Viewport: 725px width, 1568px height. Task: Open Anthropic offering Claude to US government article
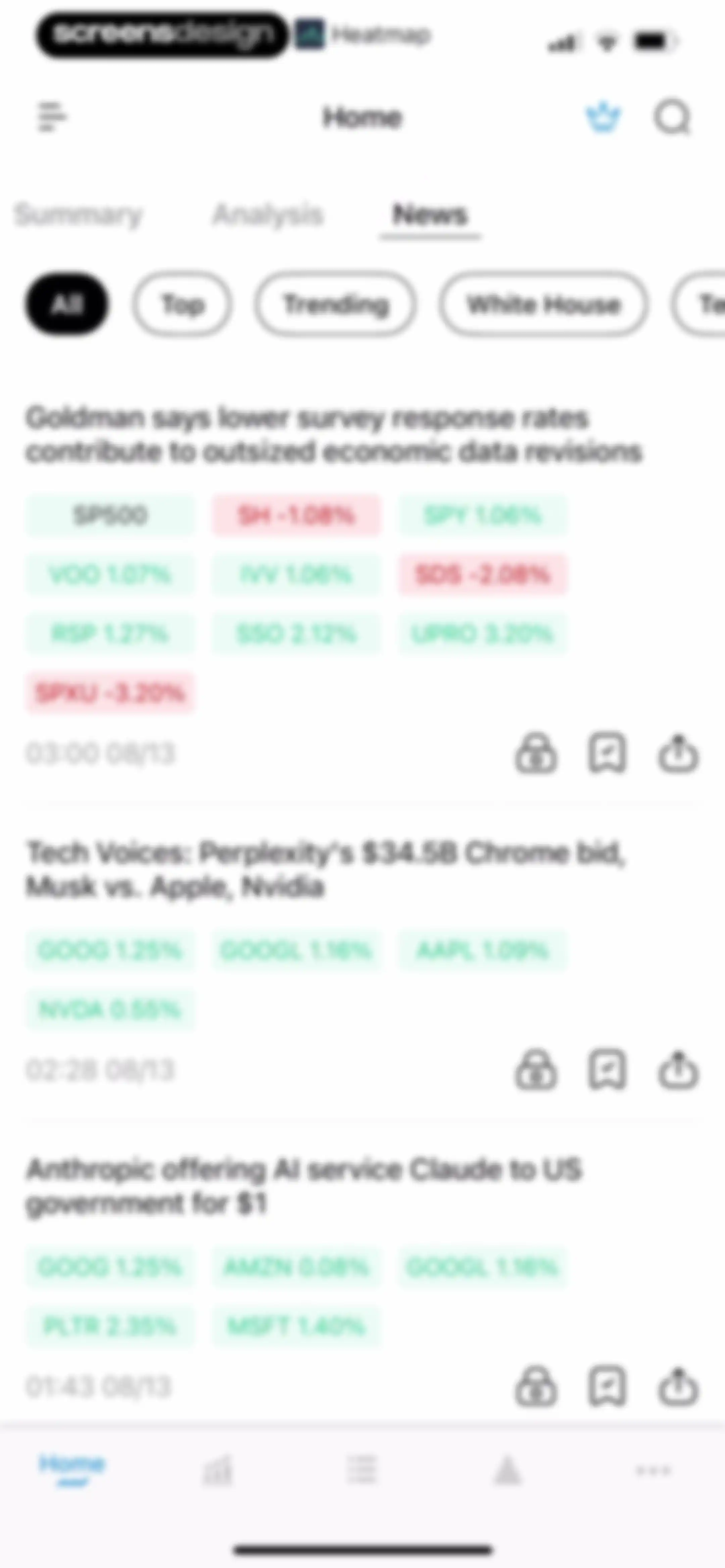tap(303, 1186)
